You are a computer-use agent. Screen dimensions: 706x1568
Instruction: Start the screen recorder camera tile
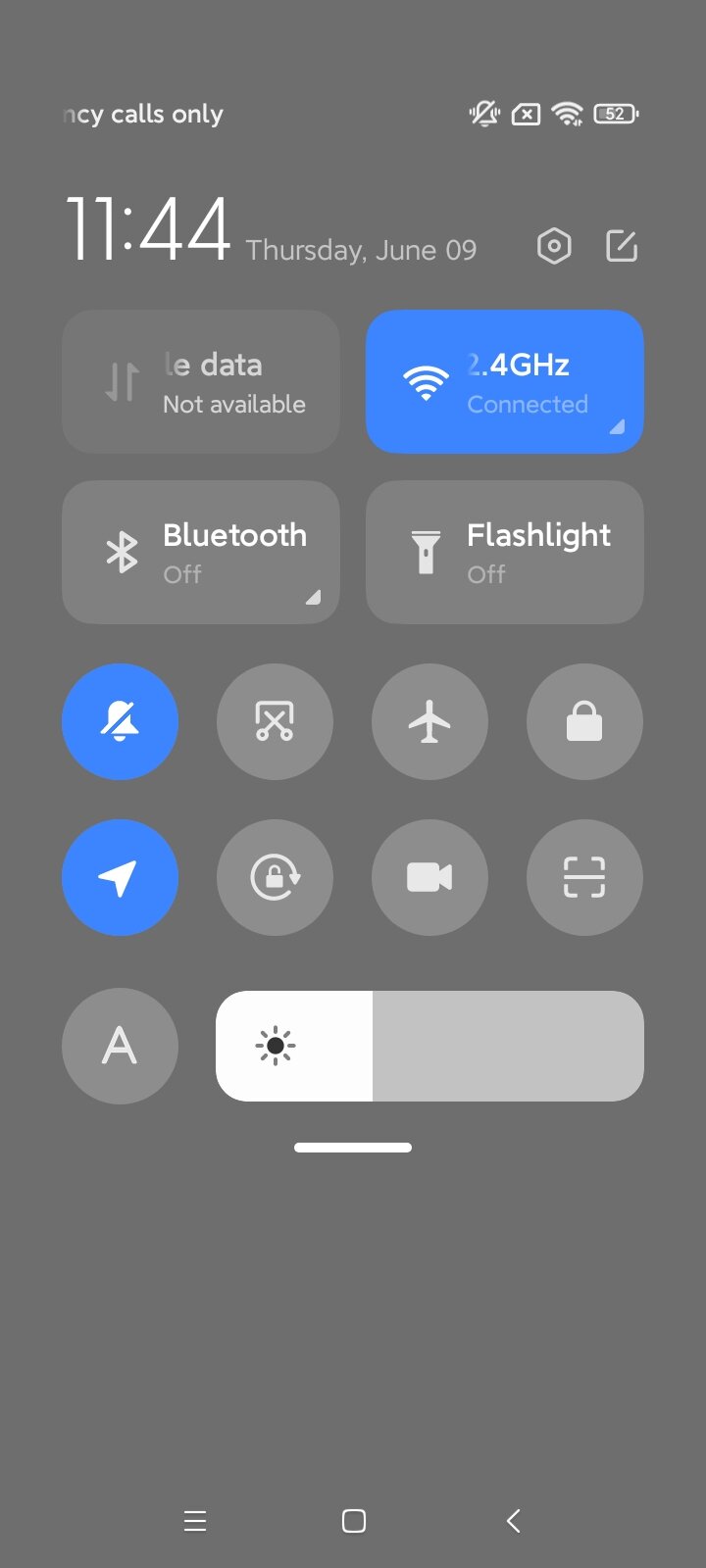pyautogui.click(x=429, y=877)
